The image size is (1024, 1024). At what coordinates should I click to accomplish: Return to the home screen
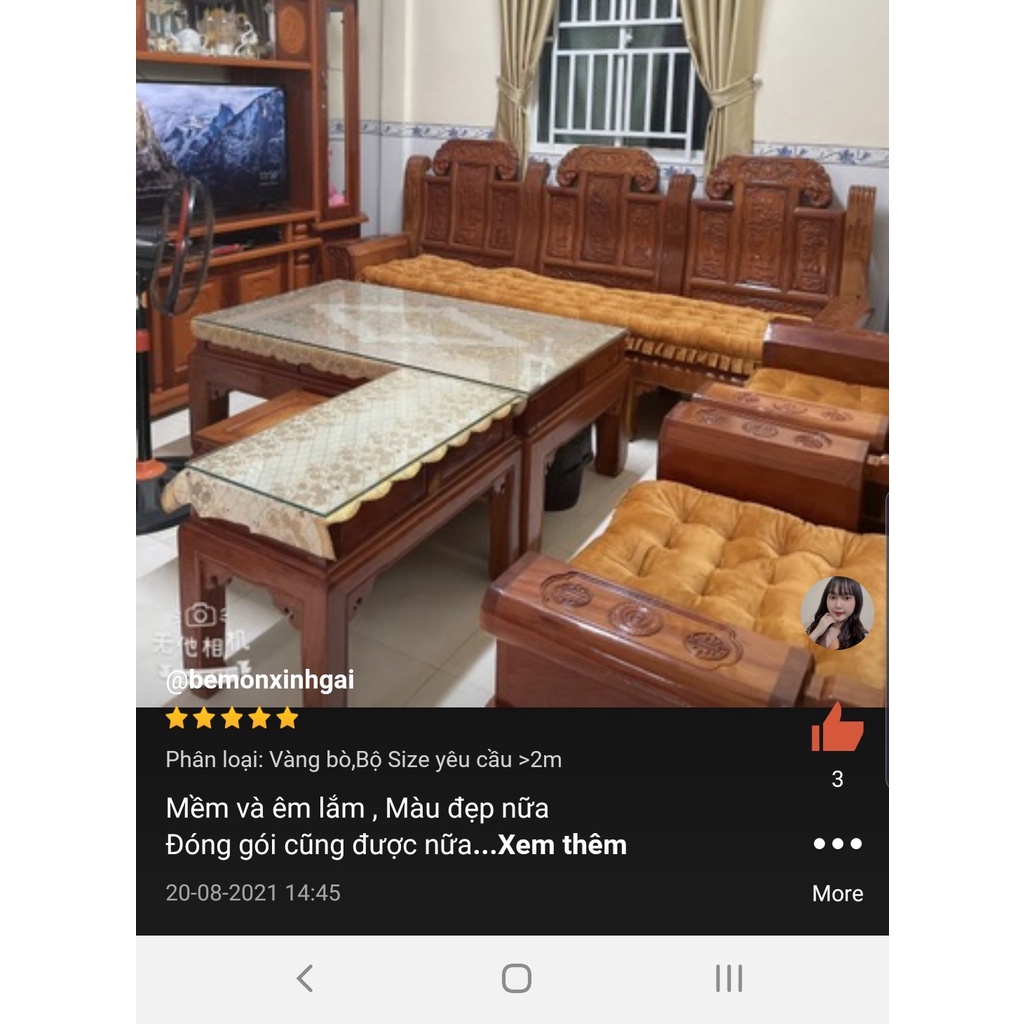coord(516,978)
